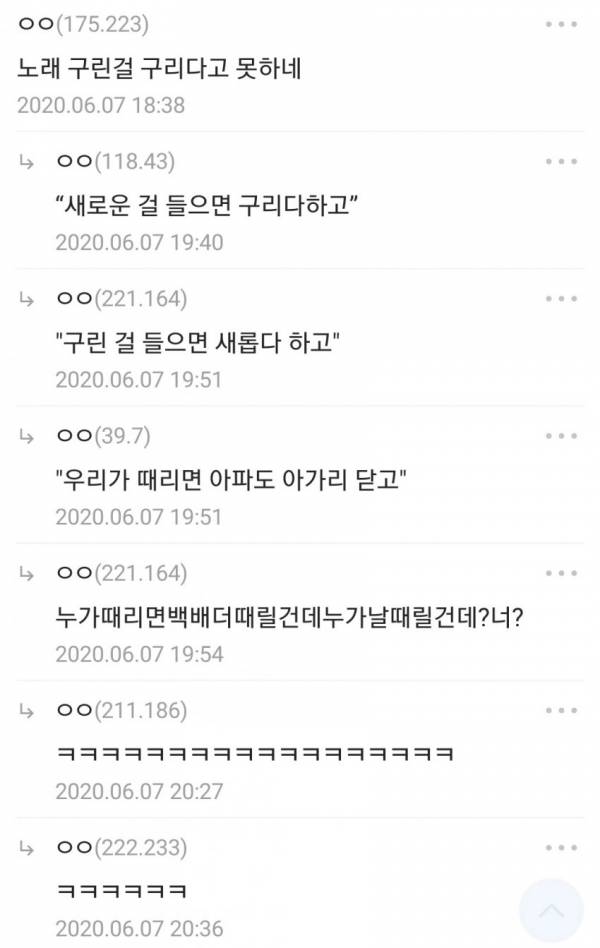Open the overflow menu on the 211.186 reply

pos(561,711)
